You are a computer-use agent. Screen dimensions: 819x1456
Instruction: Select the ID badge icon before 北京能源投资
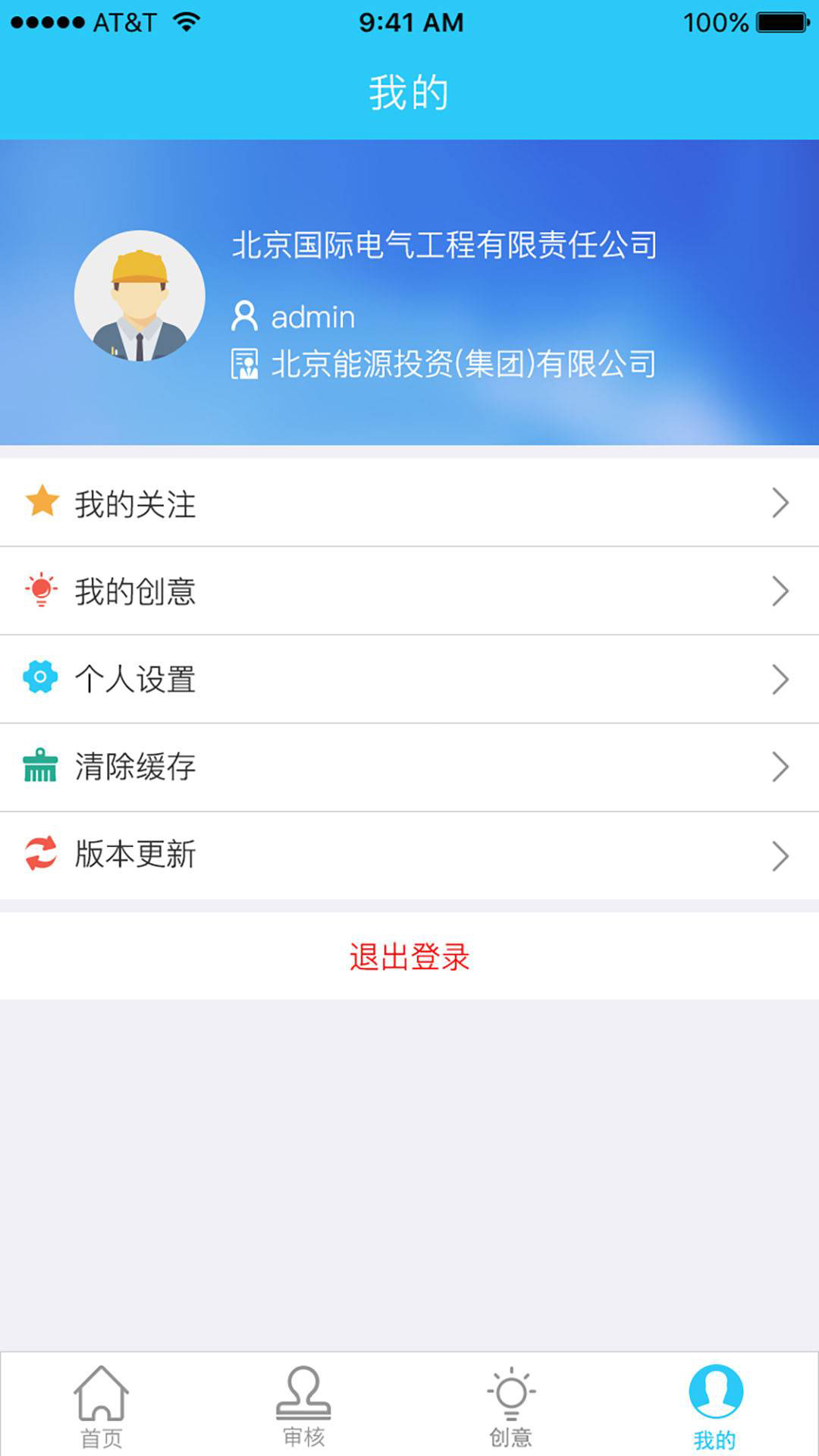tap(245, 365)
